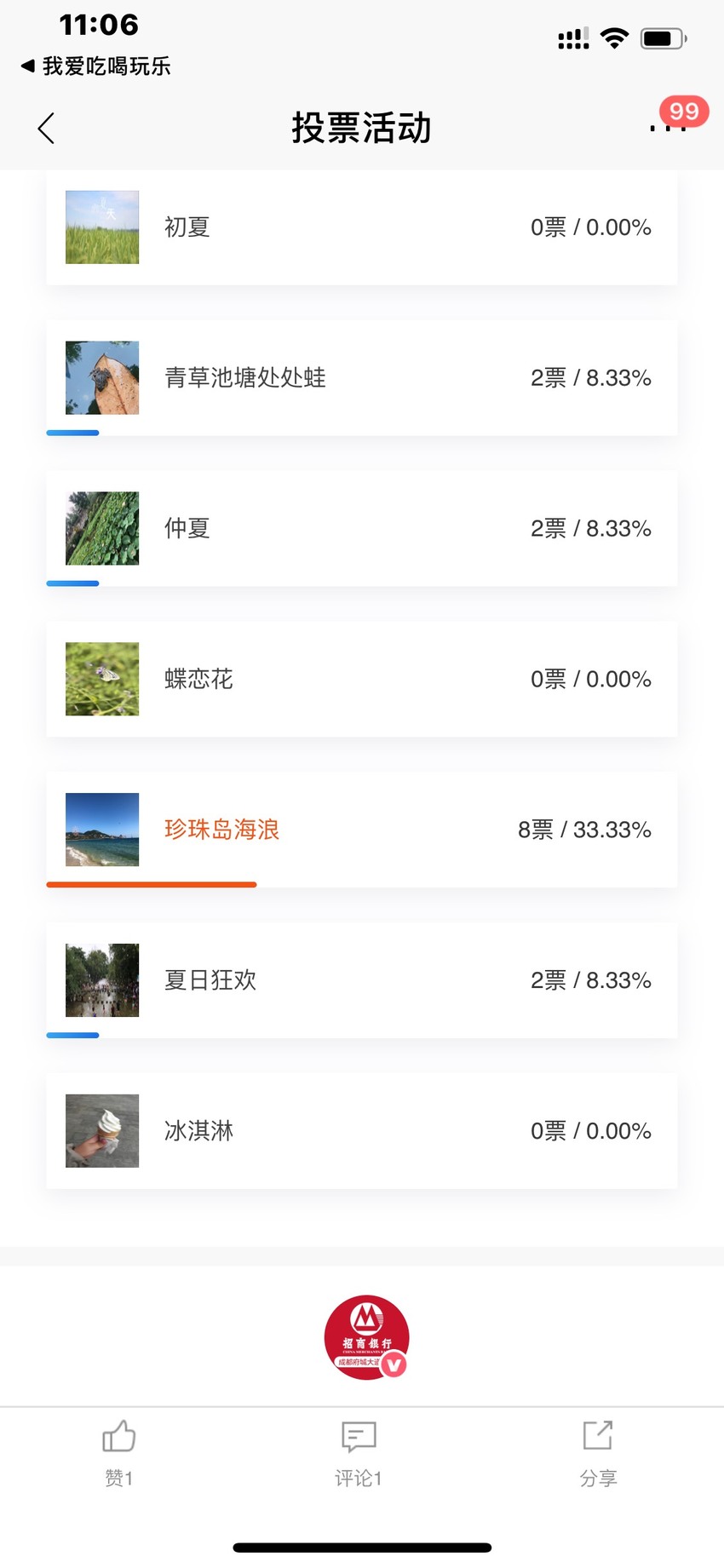Image resolution: width=724 pixels, height=1568 pixels.
Task: Share this voting activity via 分享
Action: (598, 1454)
